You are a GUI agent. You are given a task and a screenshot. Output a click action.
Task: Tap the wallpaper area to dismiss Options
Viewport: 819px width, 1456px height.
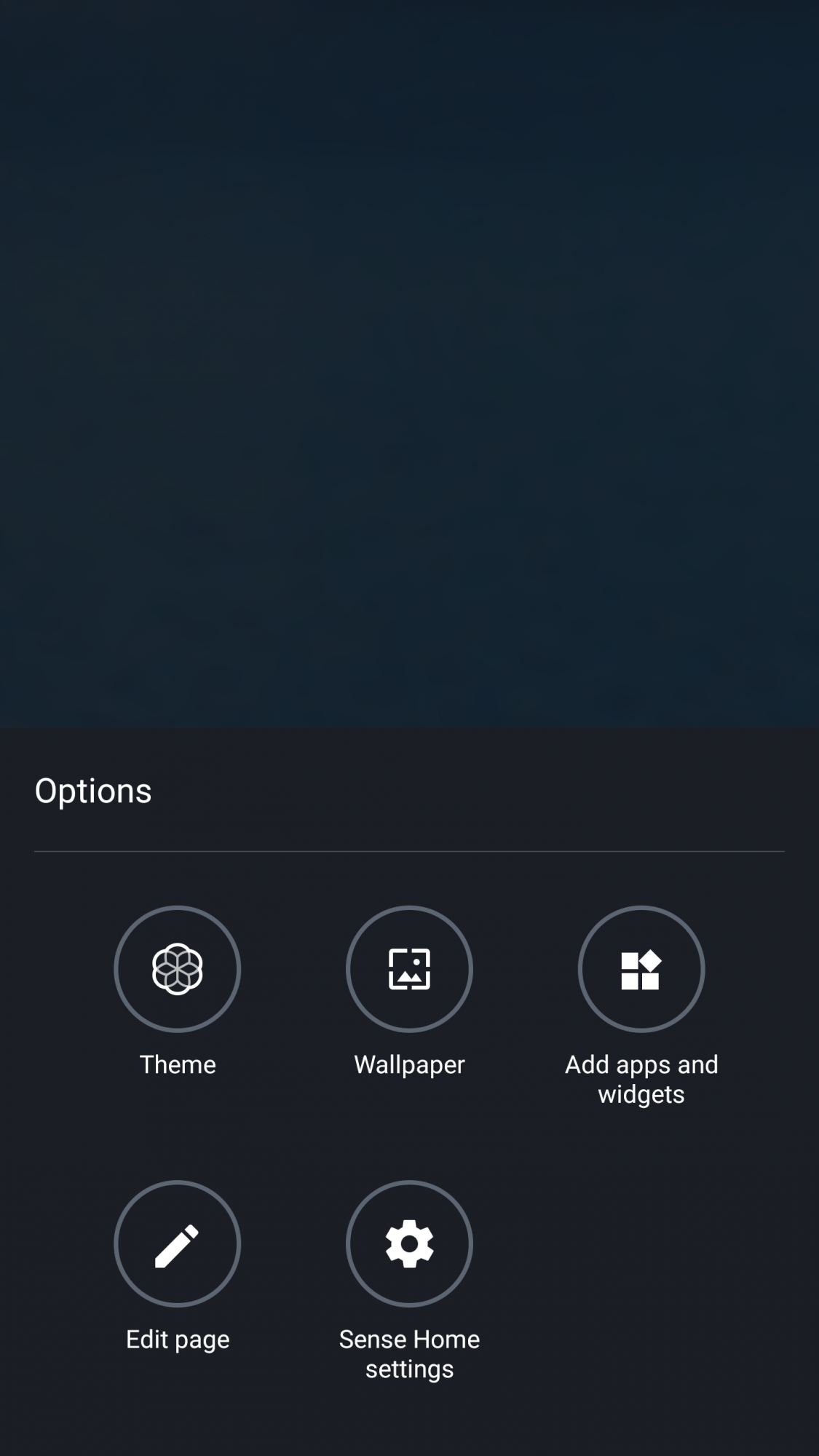click(x=409, y=364)
